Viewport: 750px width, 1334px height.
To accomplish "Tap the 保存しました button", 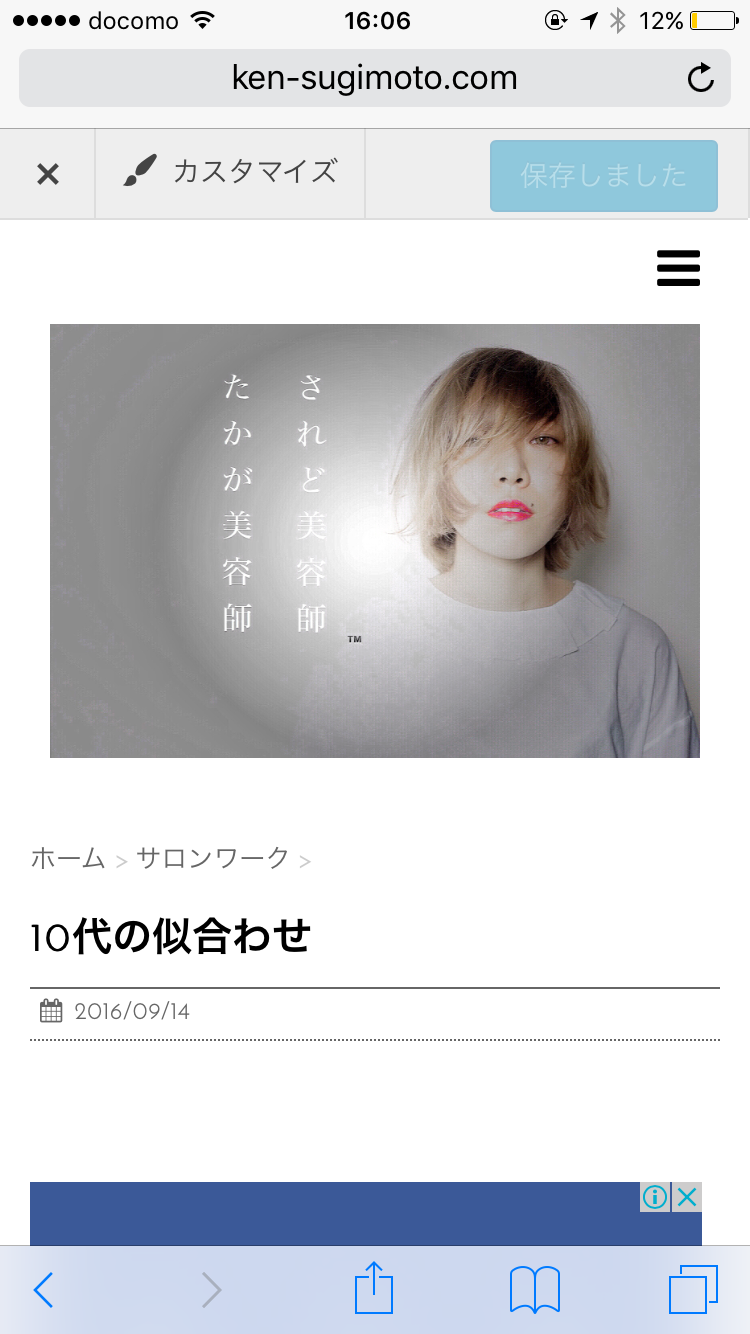I will click(x=603, y=176).
